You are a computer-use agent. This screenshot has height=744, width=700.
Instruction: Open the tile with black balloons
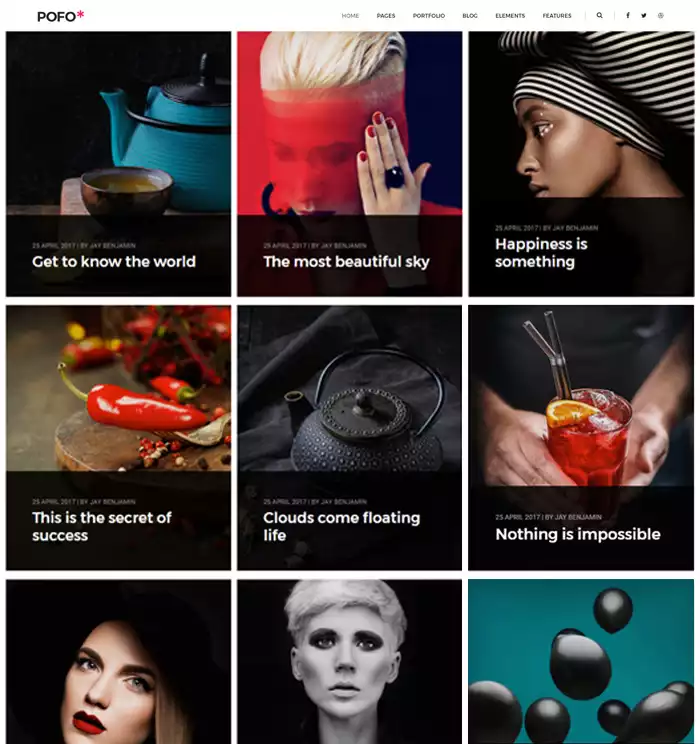pos(581,661)
